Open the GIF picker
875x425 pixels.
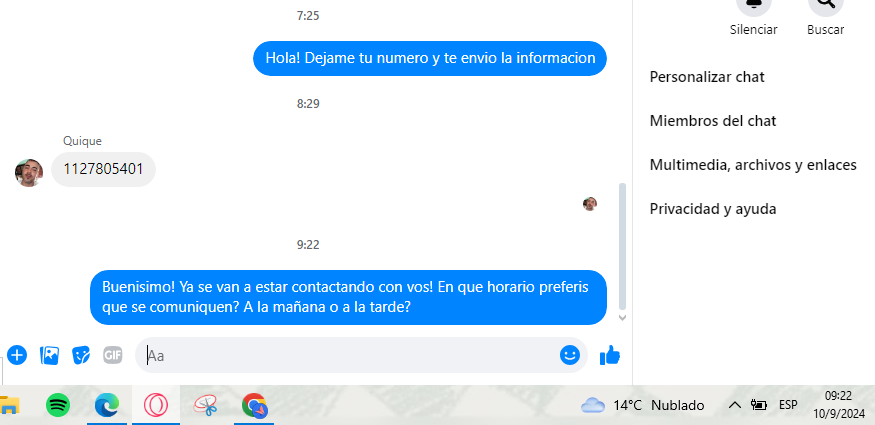(112, 355)
